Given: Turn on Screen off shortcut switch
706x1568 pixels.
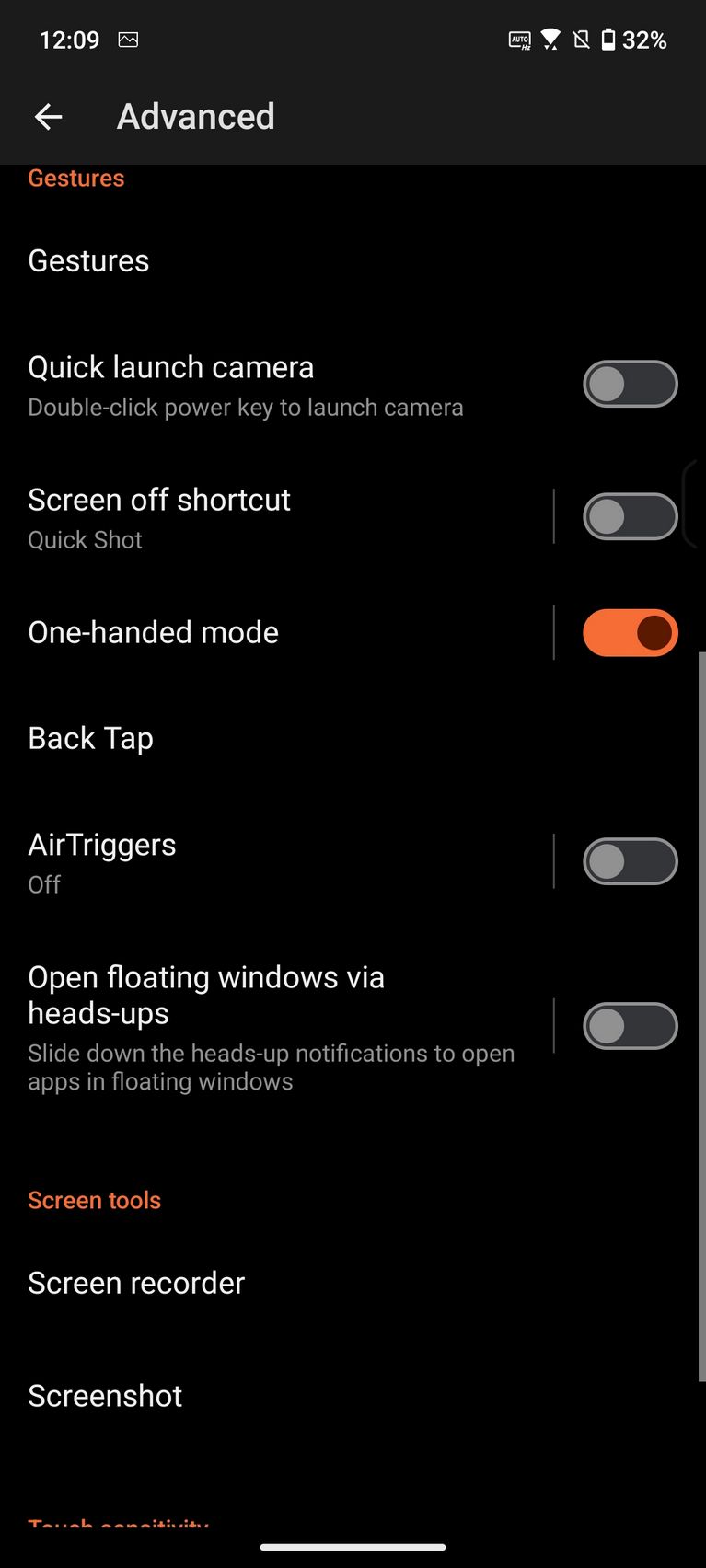Looking at the screenshot, I should point(630,517).
